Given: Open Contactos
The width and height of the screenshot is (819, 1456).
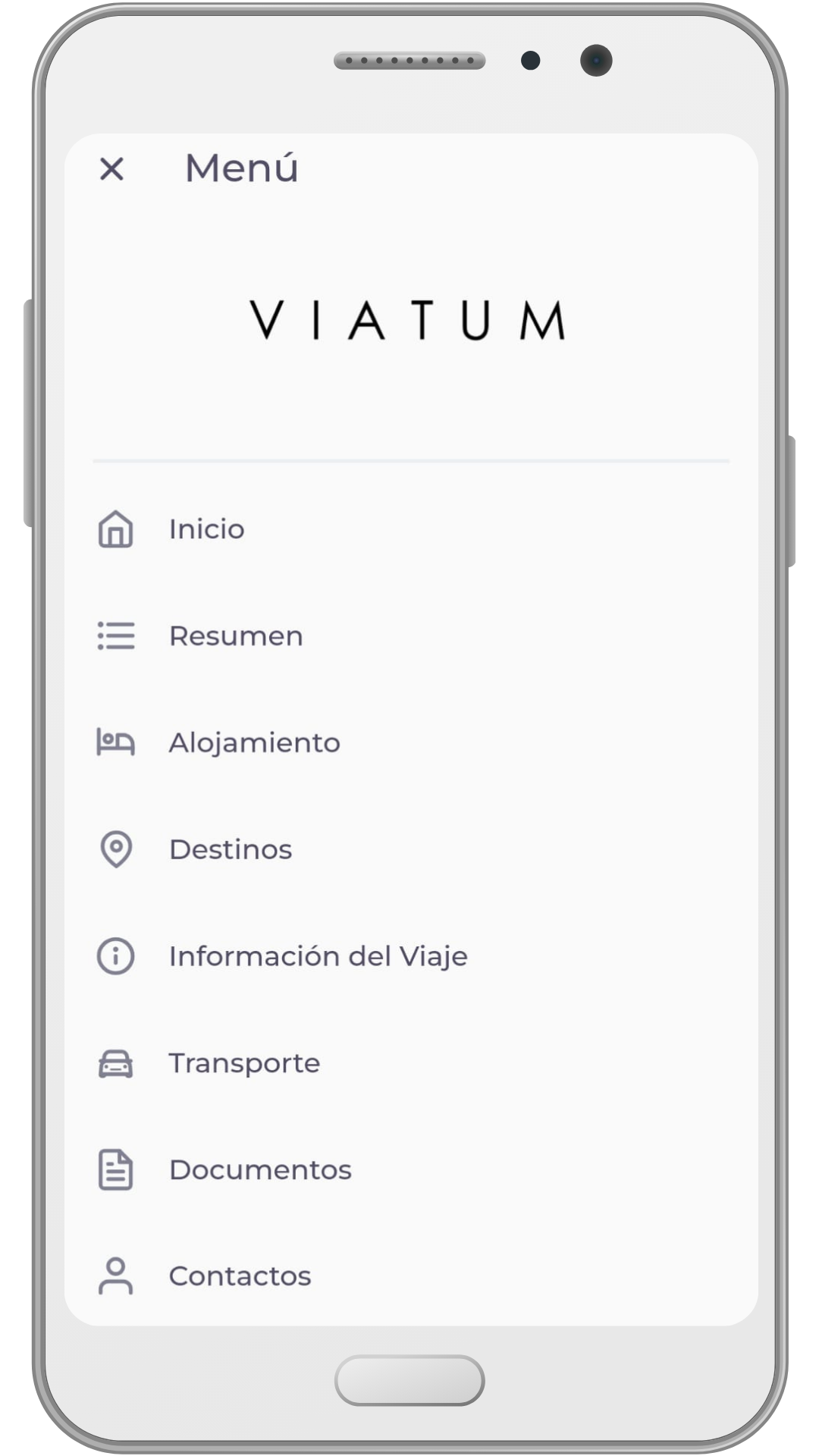Looking at the screenshot, I should 239,1276.
